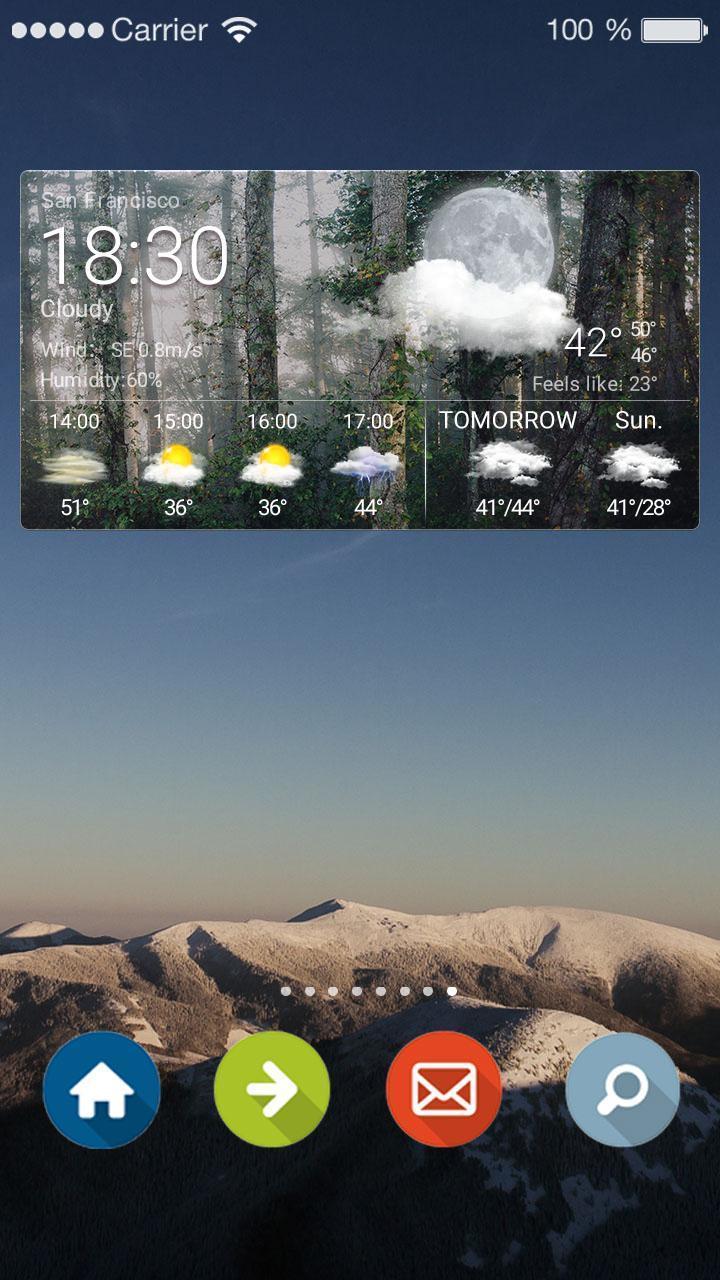Screen dimensions: 720x1280
Task: Switch to the TOMORROW forecast tab
Action: (508, 421)
